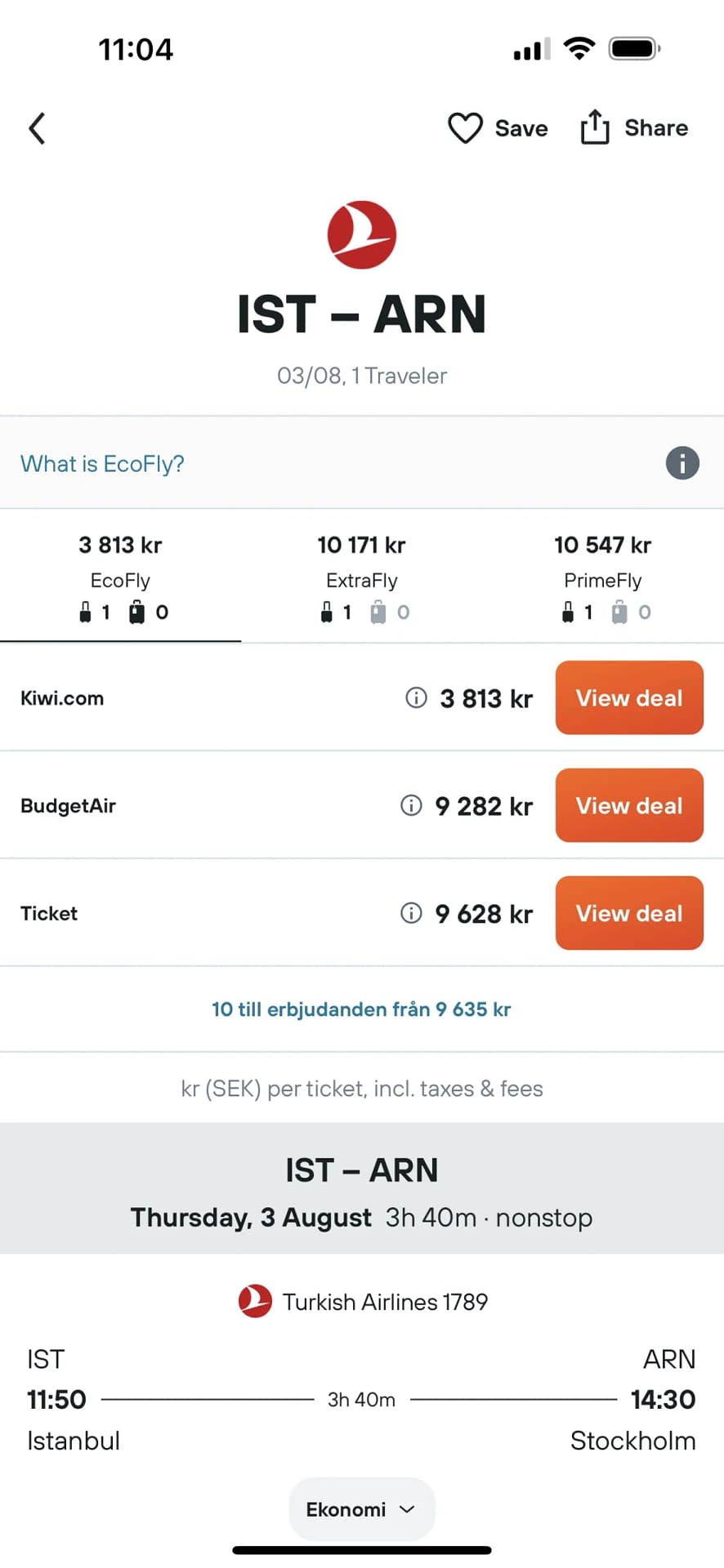Viewport: 724px width, 1568px height.
Task: View deal from BudgetAir
Action: pos(629,805)
